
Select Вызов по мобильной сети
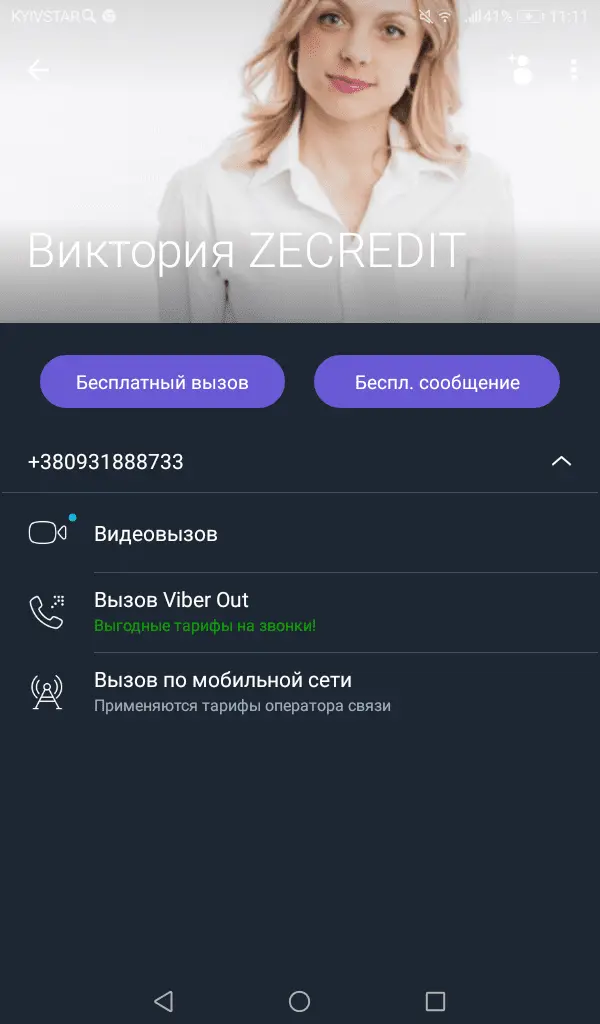click(222, 691)
